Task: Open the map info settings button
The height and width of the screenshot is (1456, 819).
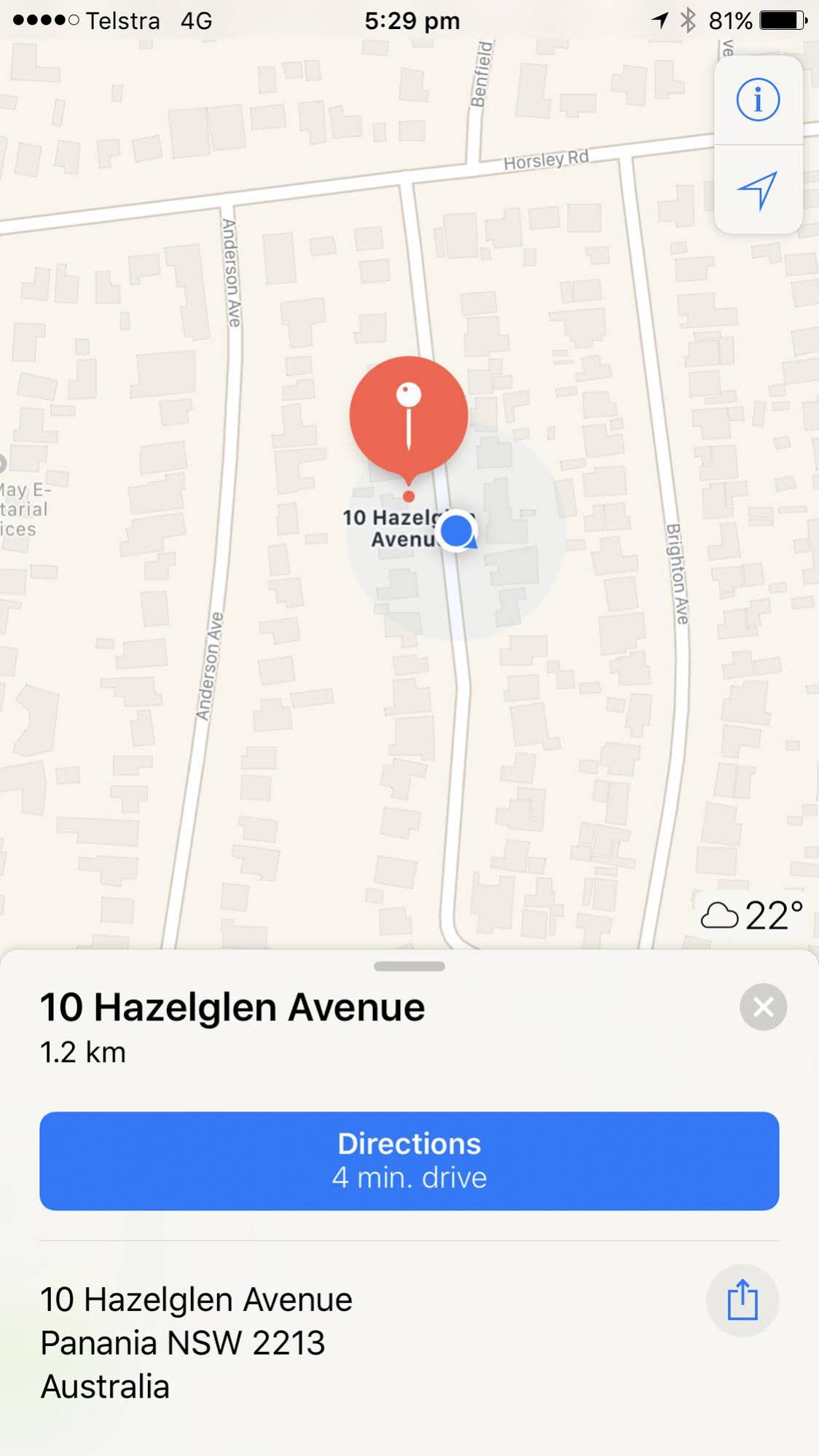Action: (x=758, y=100)
